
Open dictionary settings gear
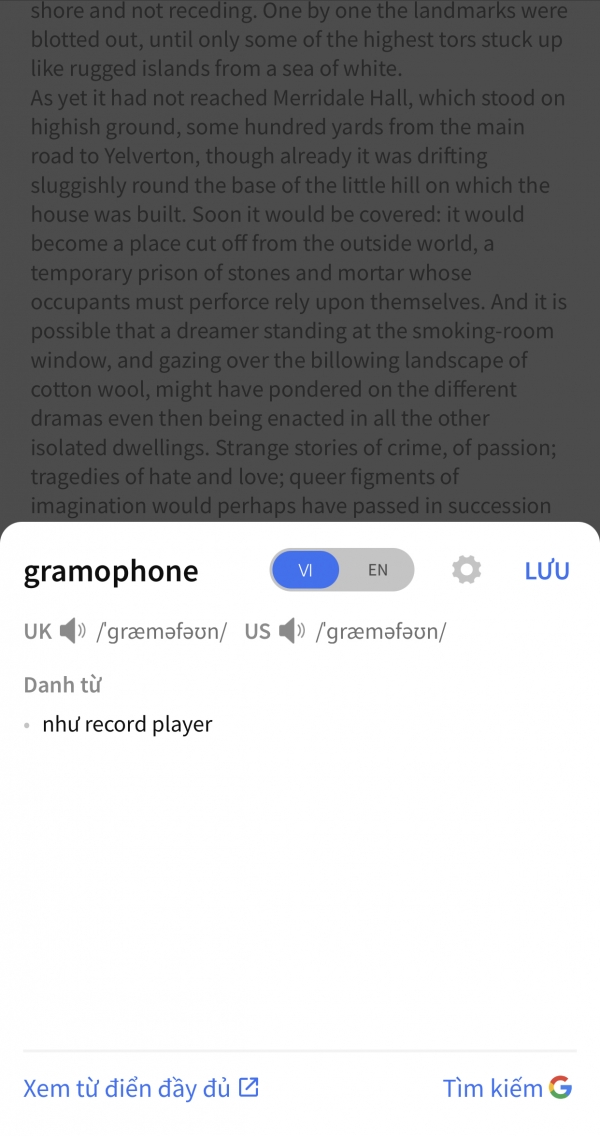[x=466, y=570]
